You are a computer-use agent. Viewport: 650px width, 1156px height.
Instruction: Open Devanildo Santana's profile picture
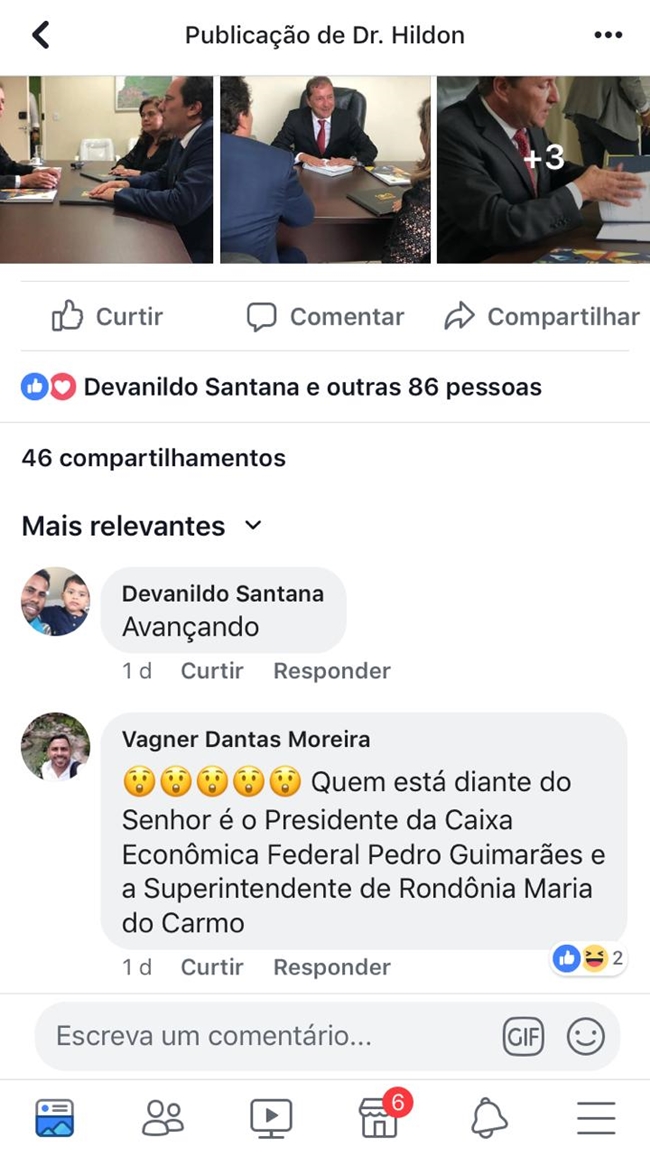coord(55,601)
